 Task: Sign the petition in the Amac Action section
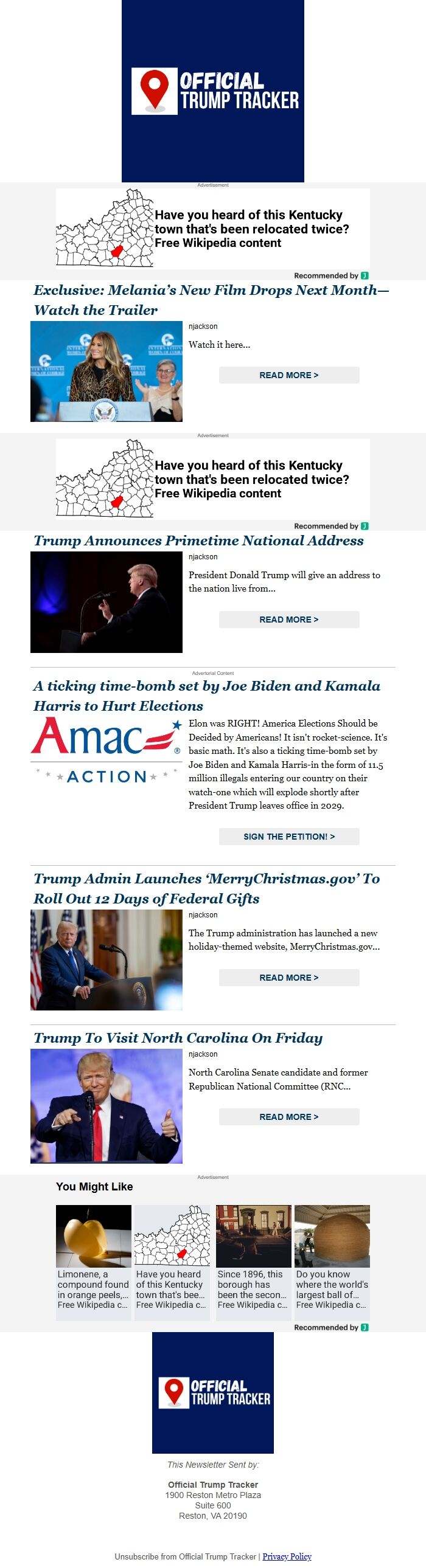tap(289, 837)
